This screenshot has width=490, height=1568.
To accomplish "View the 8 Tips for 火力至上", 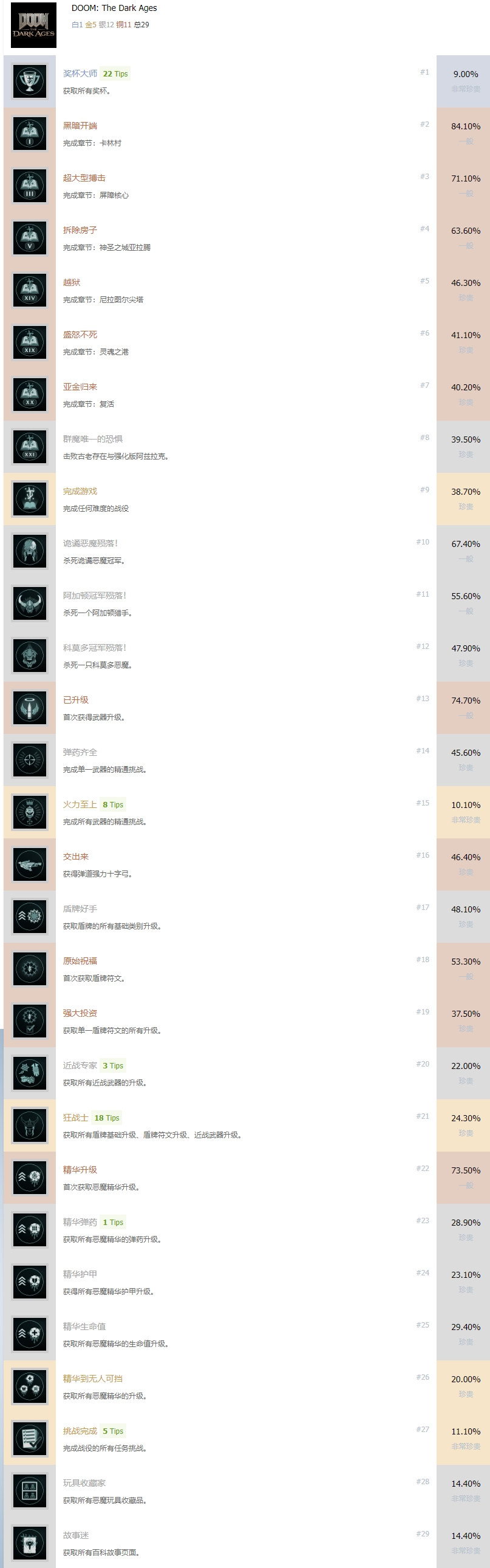I will 112,805.
